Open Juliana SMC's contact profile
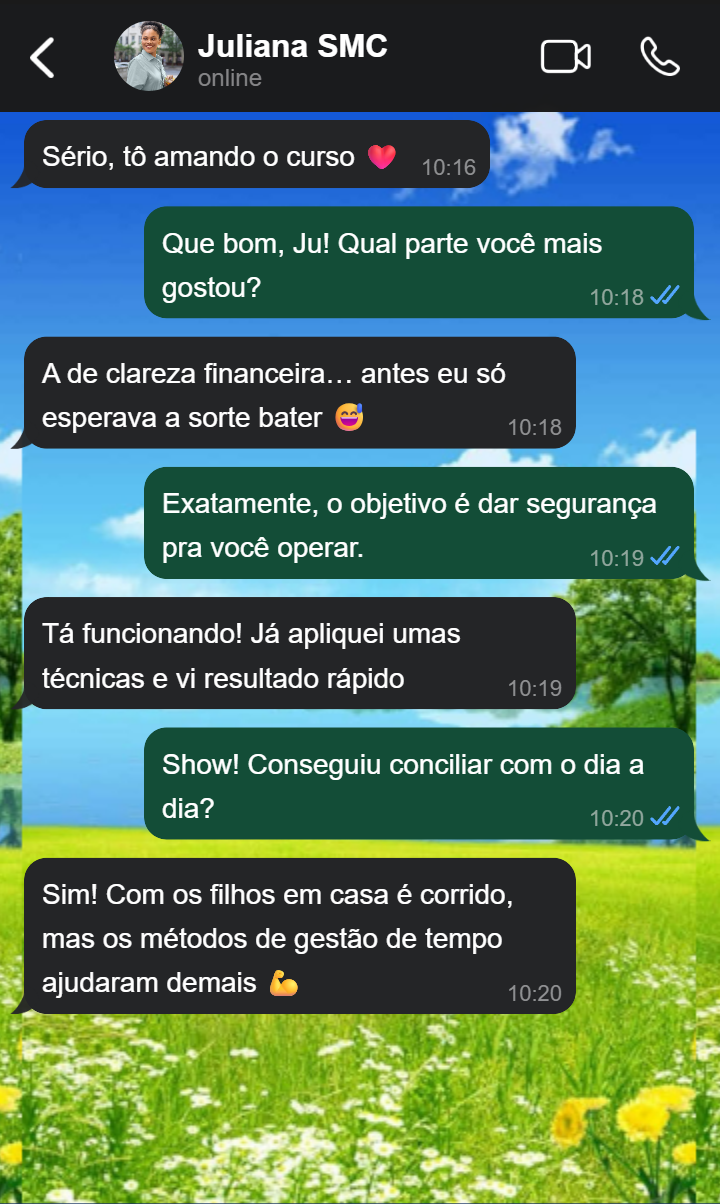 click(290, 57)
